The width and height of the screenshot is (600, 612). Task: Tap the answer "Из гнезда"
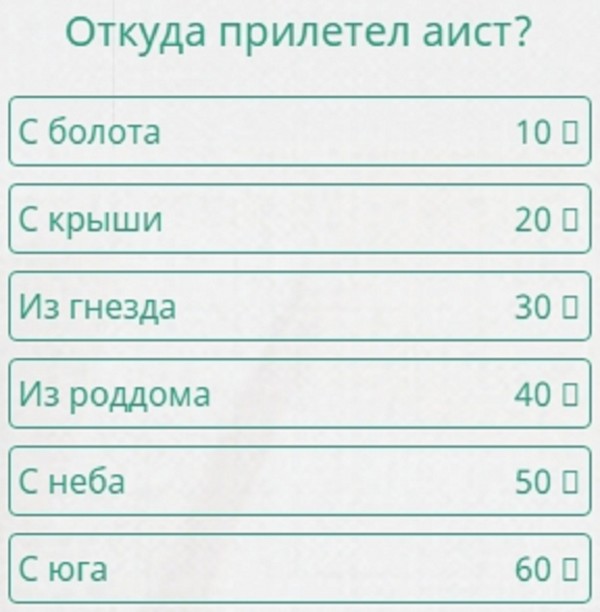pos(300,307)
